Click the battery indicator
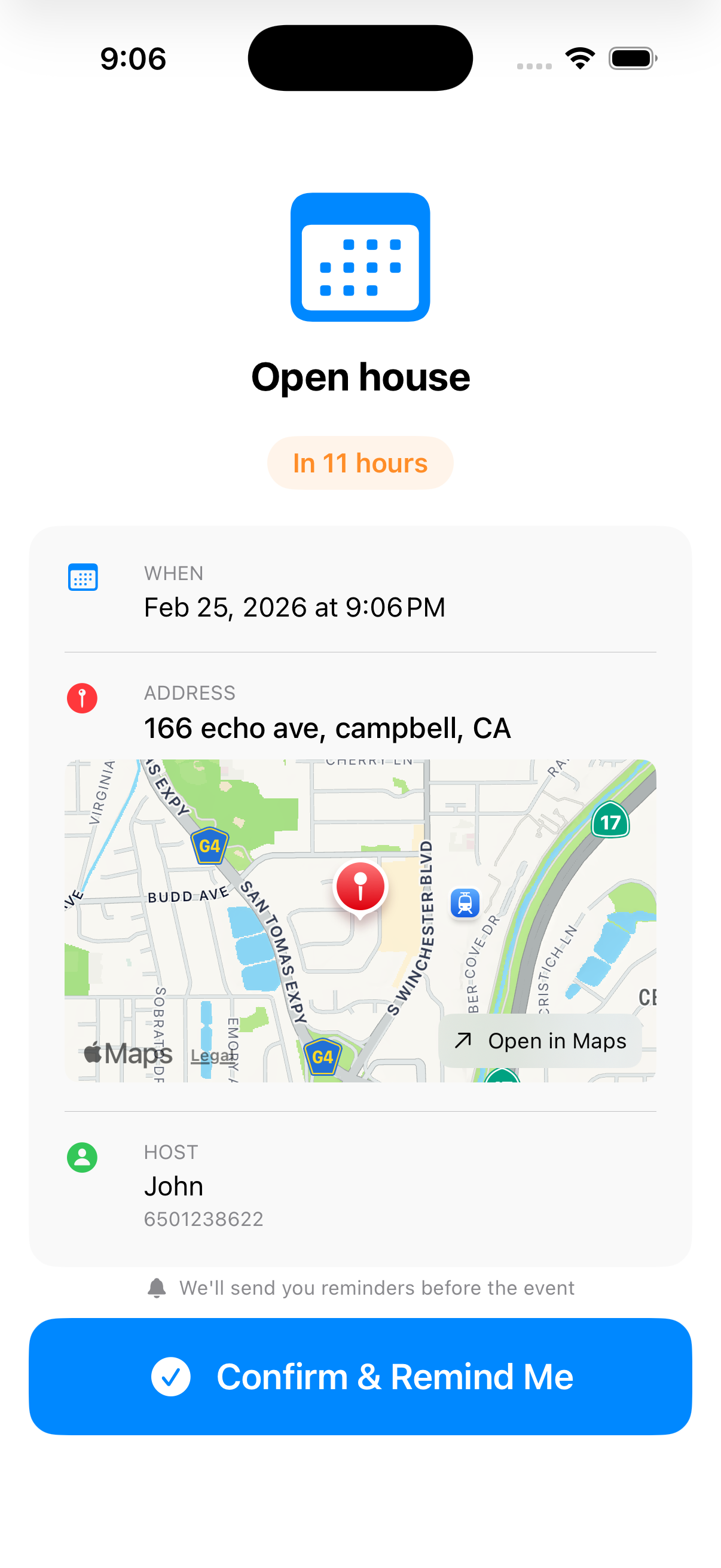 point(631,57)
